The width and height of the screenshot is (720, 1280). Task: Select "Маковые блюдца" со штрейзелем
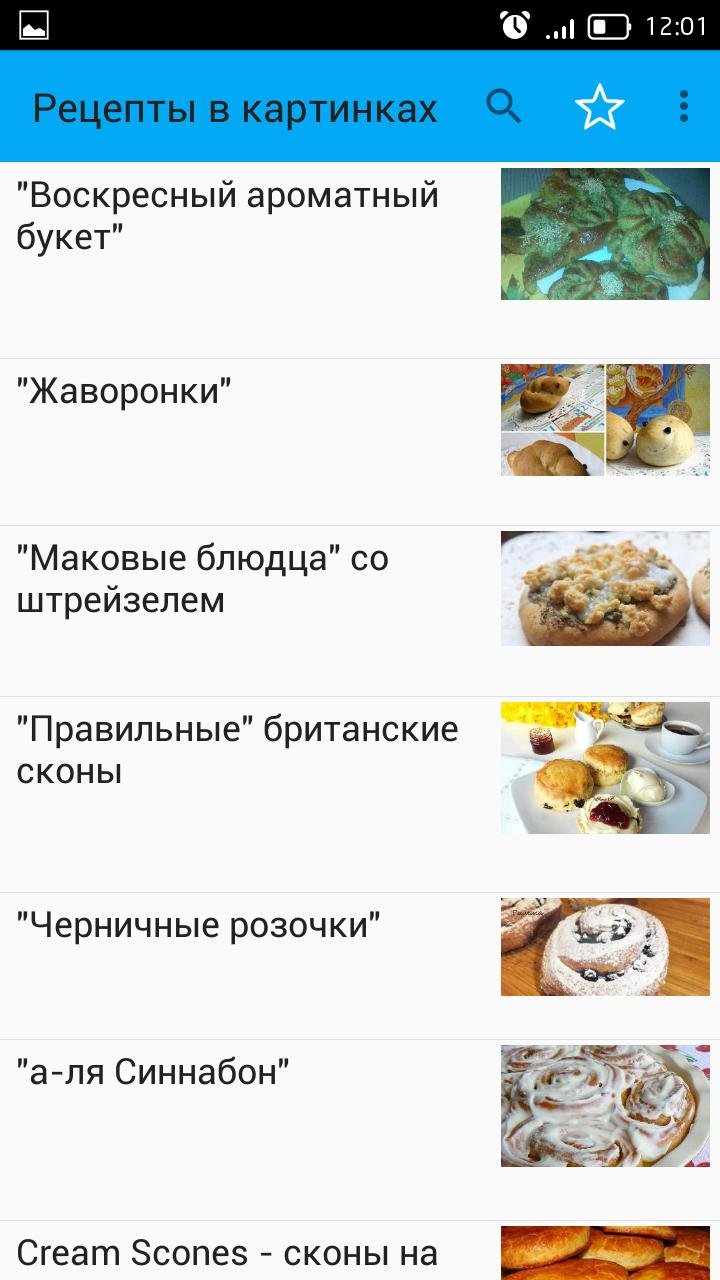pos(360,611)
